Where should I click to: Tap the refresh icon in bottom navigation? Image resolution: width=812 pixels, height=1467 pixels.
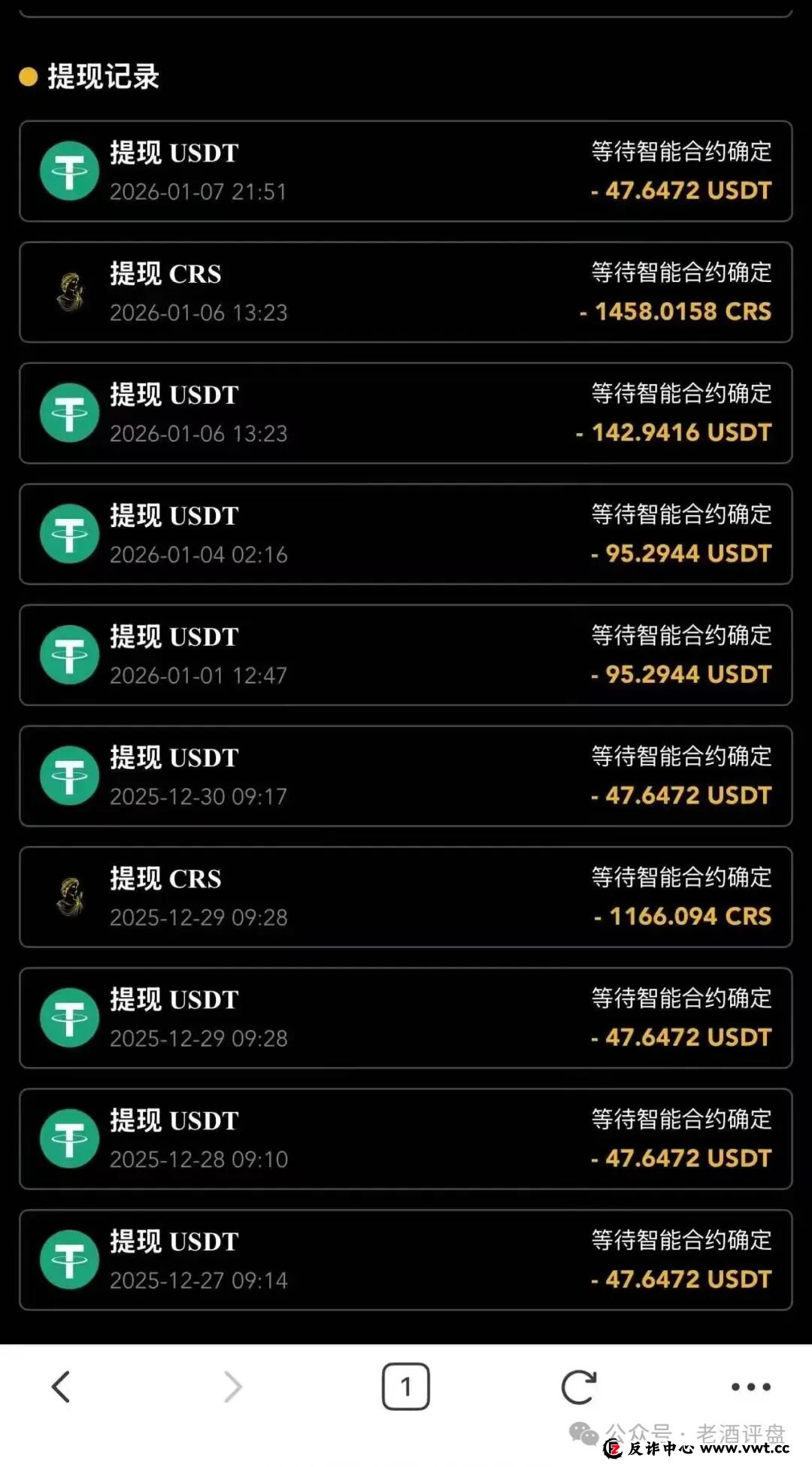point(577,1387)
